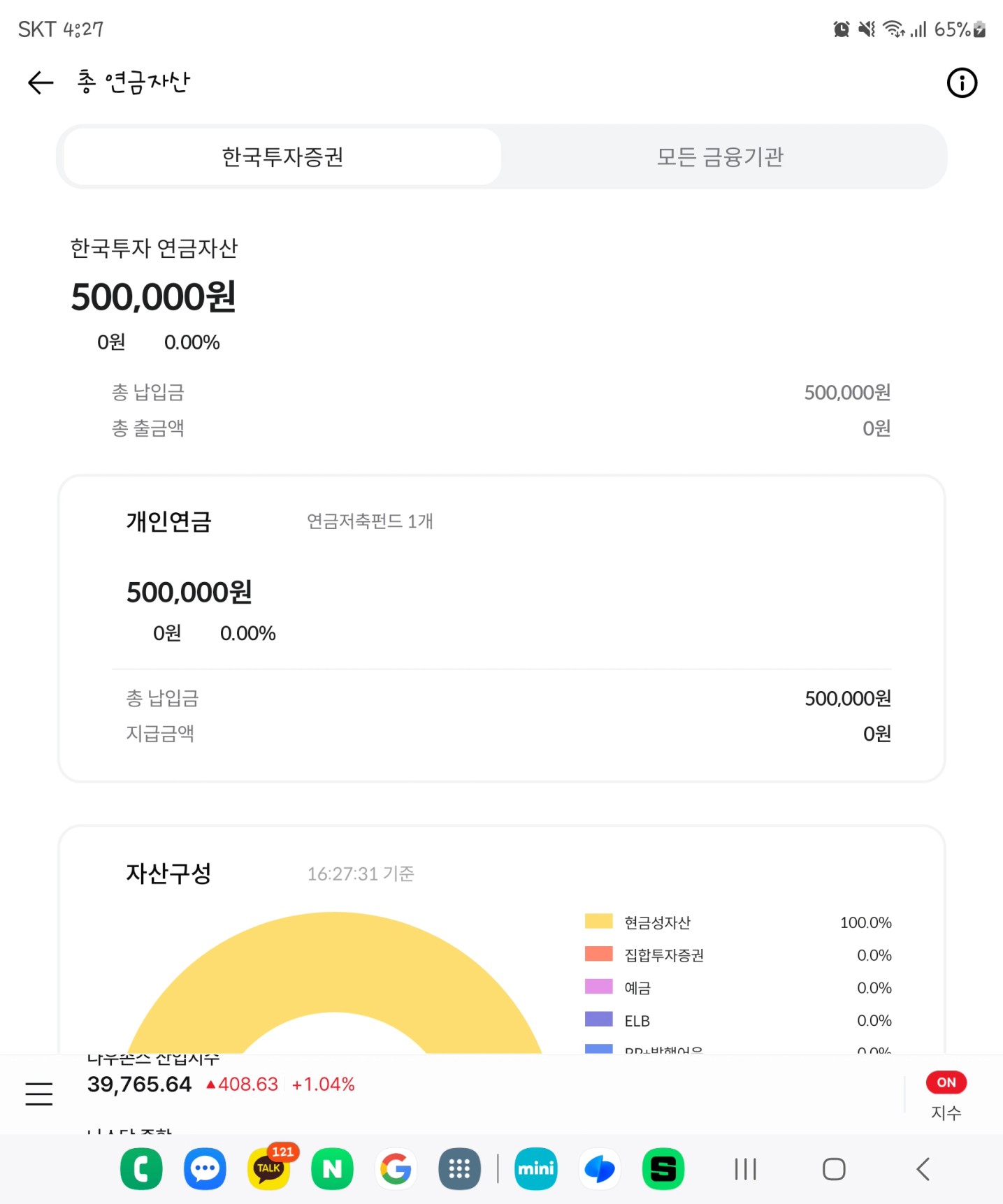Viewport: 1003px width, 1204px height.
Task: Toggle the 지수 ON switch
Action: click(946, 1082)
